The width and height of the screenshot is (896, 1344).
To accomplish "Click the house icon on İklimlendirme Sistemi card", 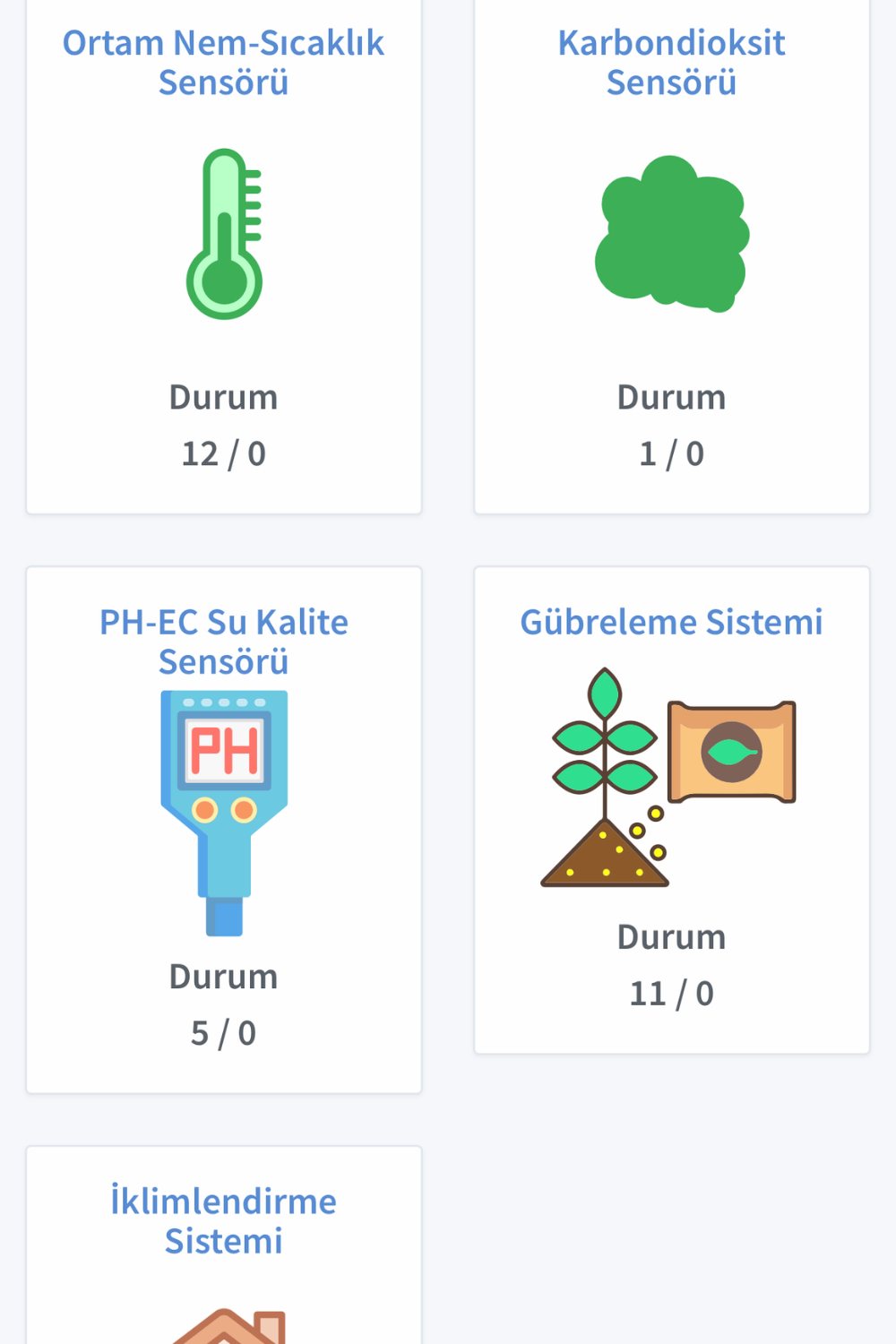I will click(x=223, y=1326).
